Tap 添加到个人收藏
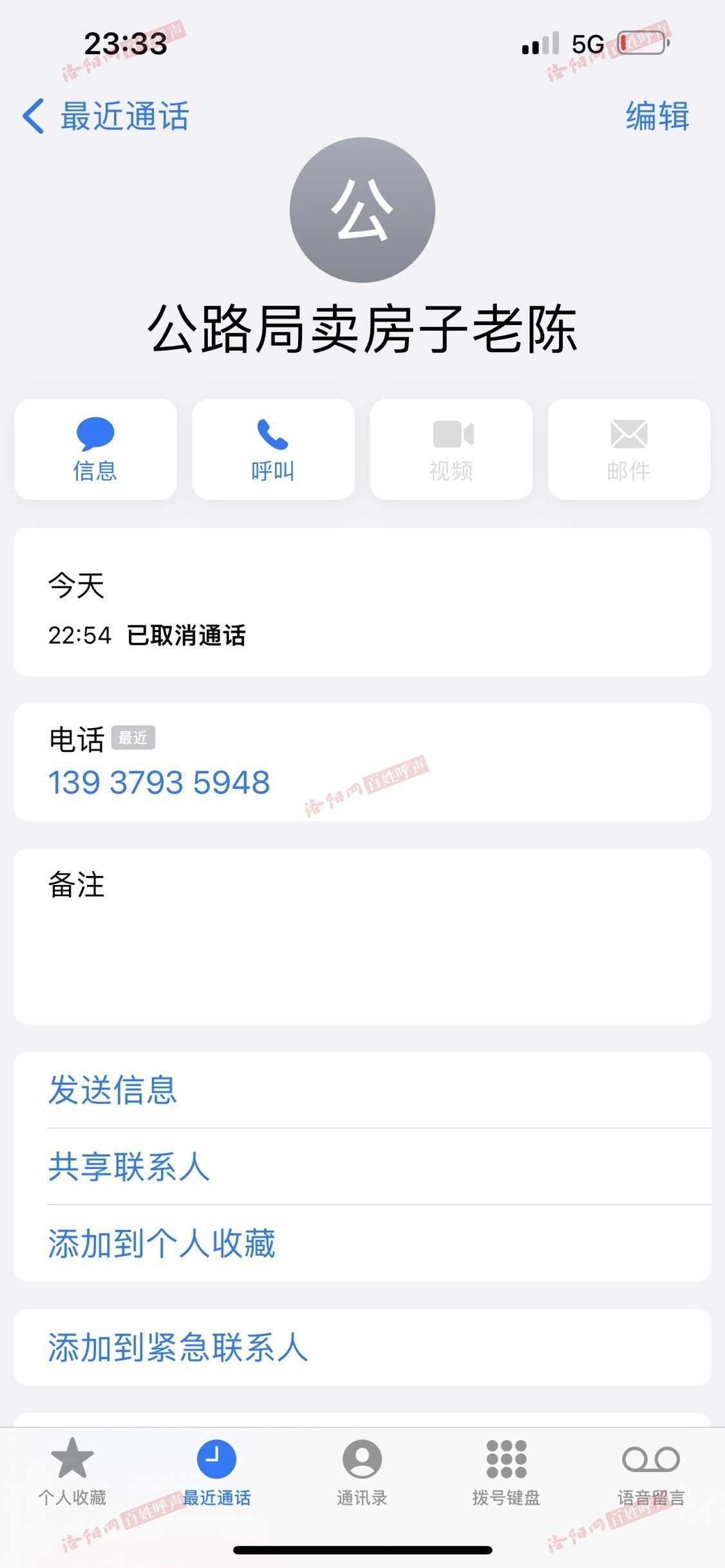Image resolution: width=725 pixels, height=1568 pixels. pyautogui.click(x=162, y=1243)
